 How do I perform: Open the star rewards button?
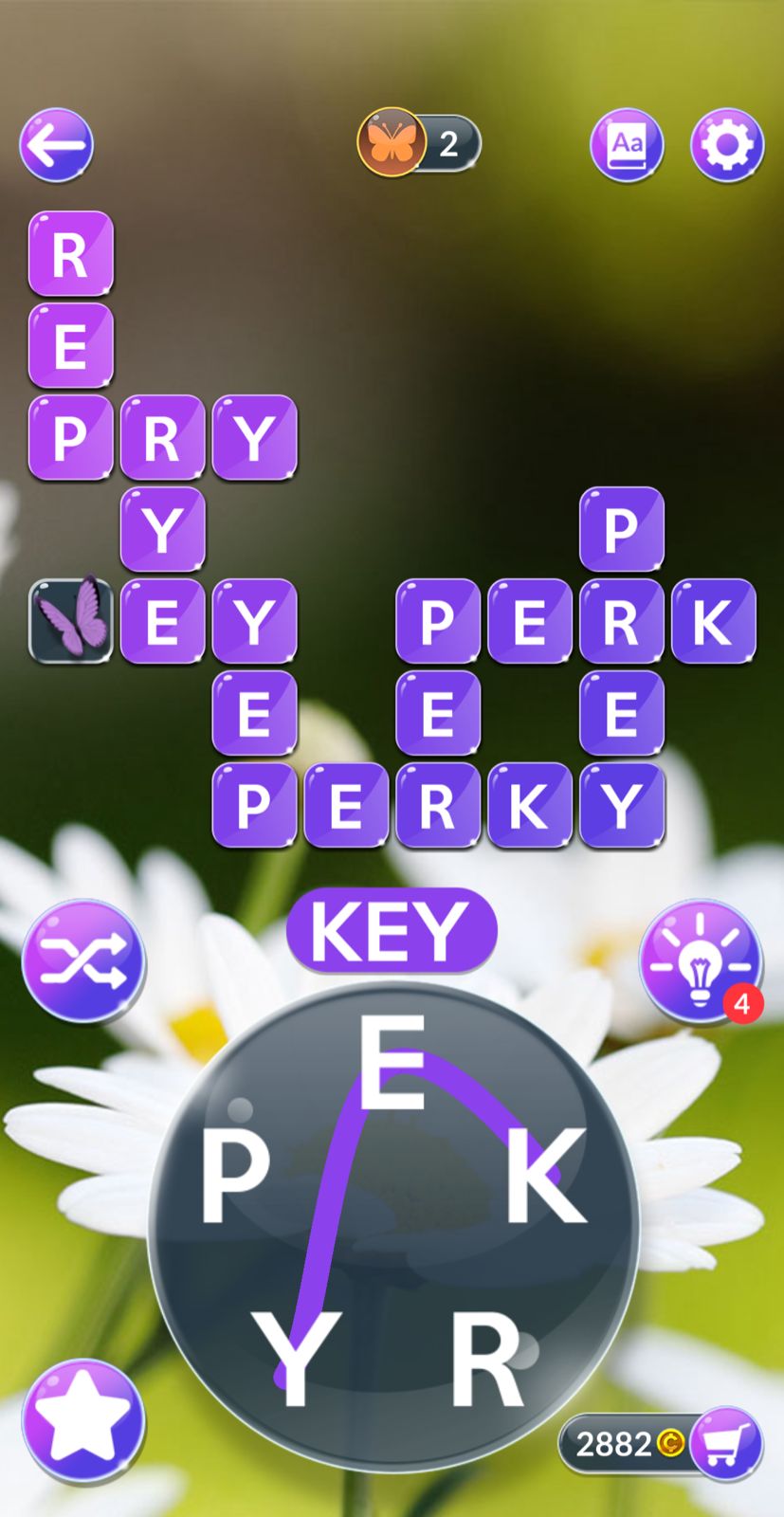tap(83, 1419)
